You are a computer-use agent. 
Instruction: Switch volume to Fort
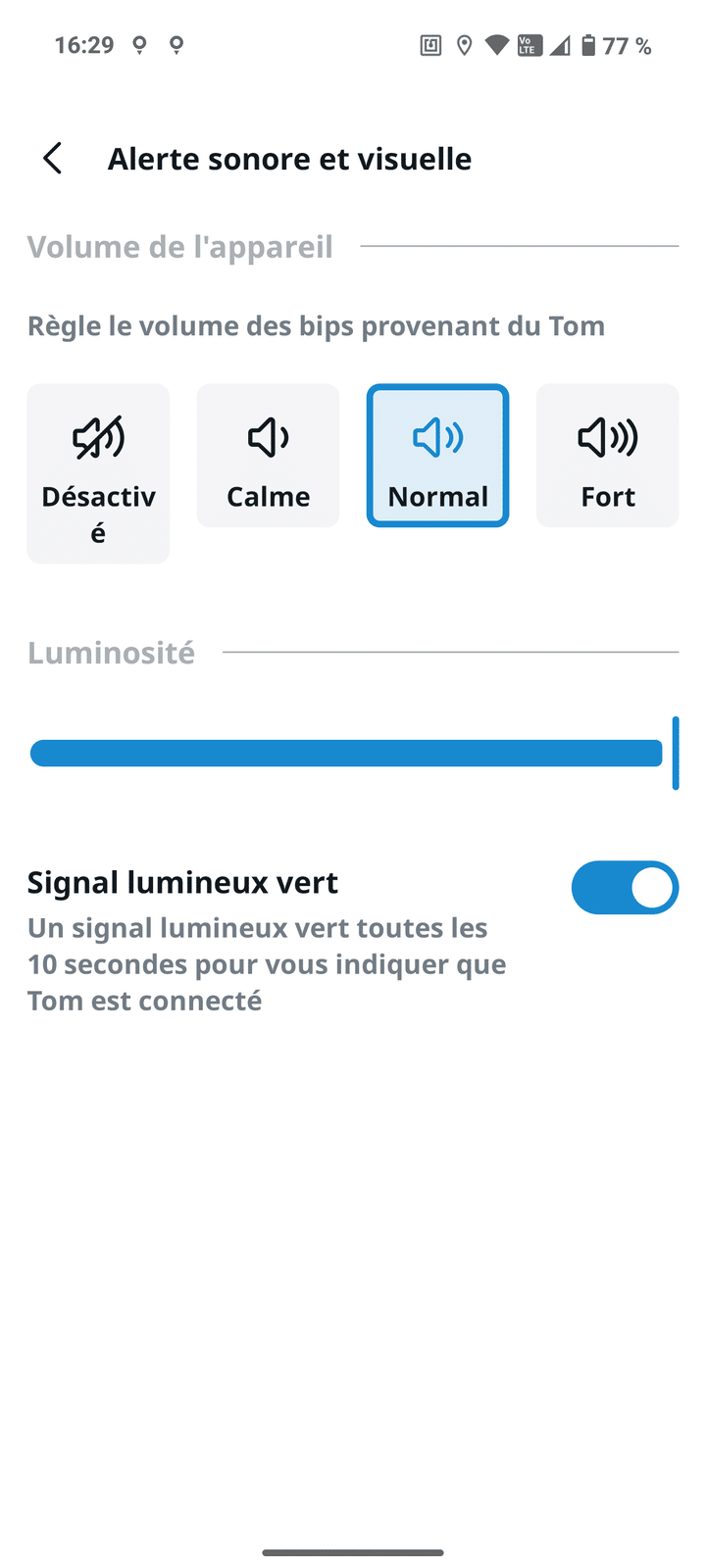(x=607, y=456)
